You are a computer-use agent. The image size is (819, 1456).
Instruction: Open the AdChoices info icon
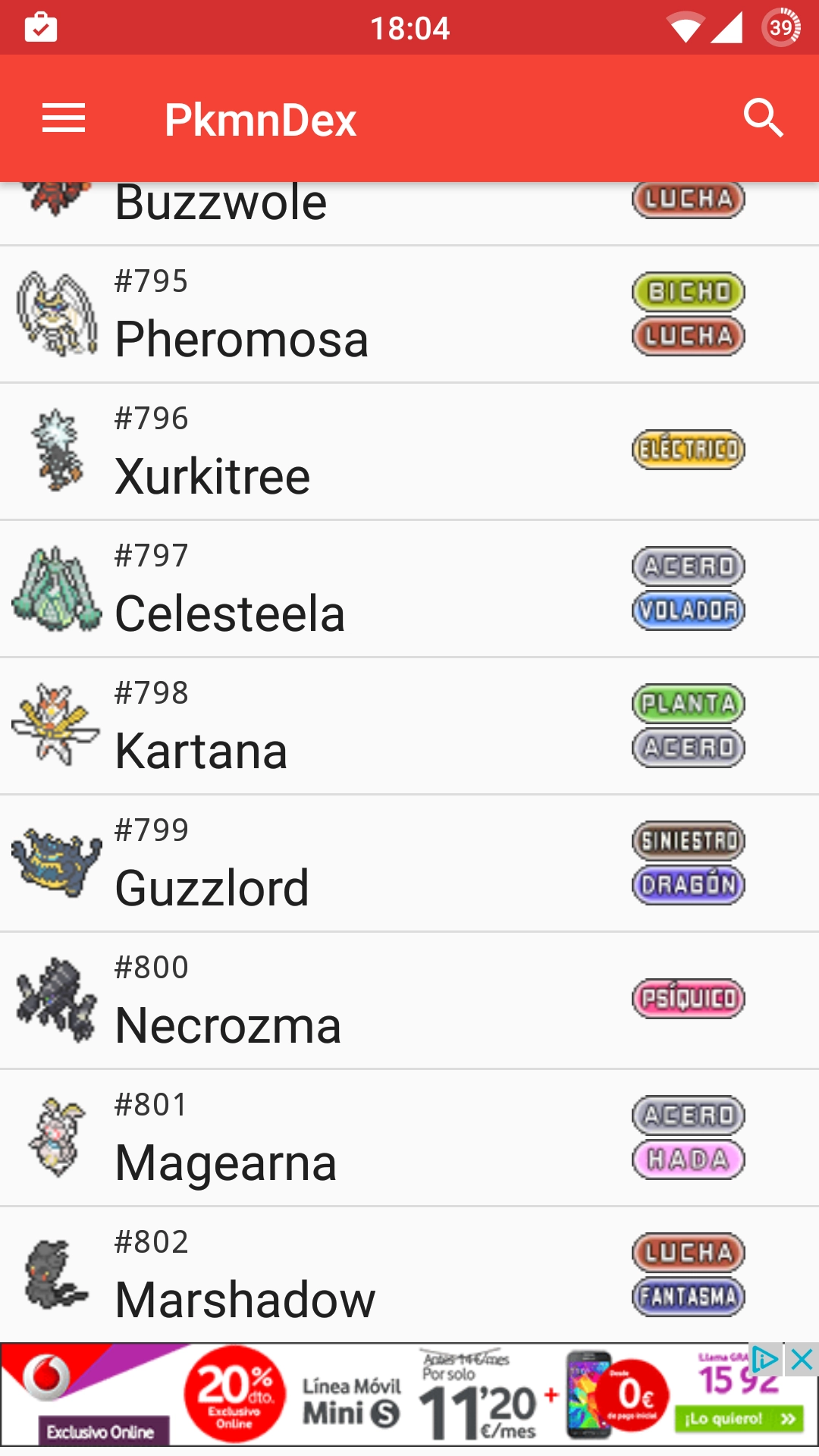765,1360
